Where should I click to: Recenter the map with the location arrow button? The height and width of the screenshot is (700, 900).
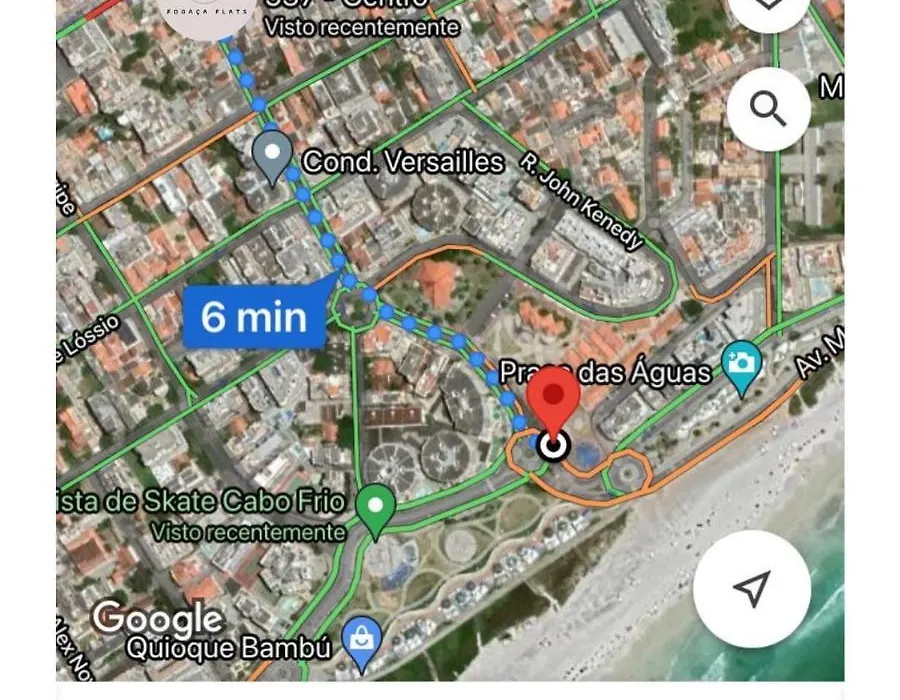751,589
